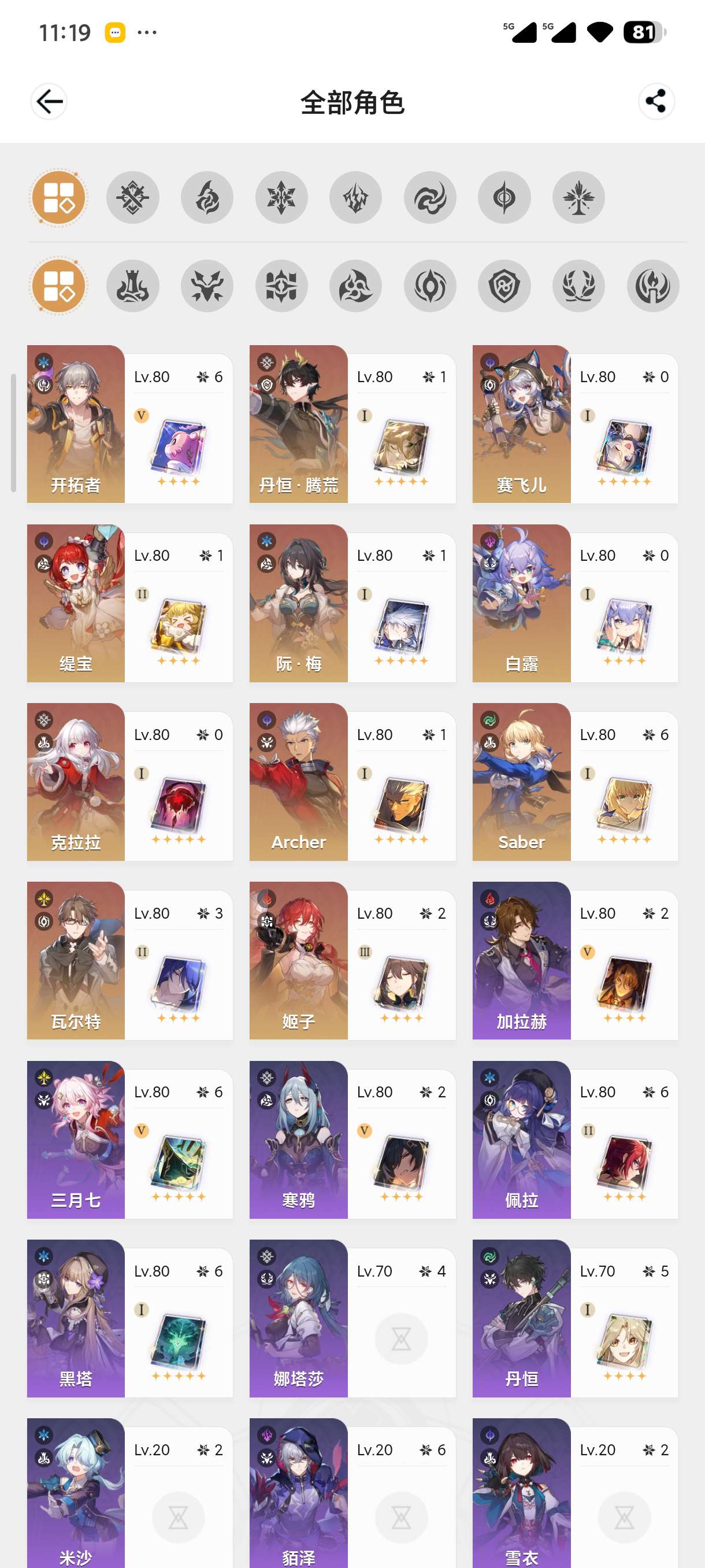Viewport: 705px width, 1568px height.
Task: Filter characters by fire element
Action: 207,197
